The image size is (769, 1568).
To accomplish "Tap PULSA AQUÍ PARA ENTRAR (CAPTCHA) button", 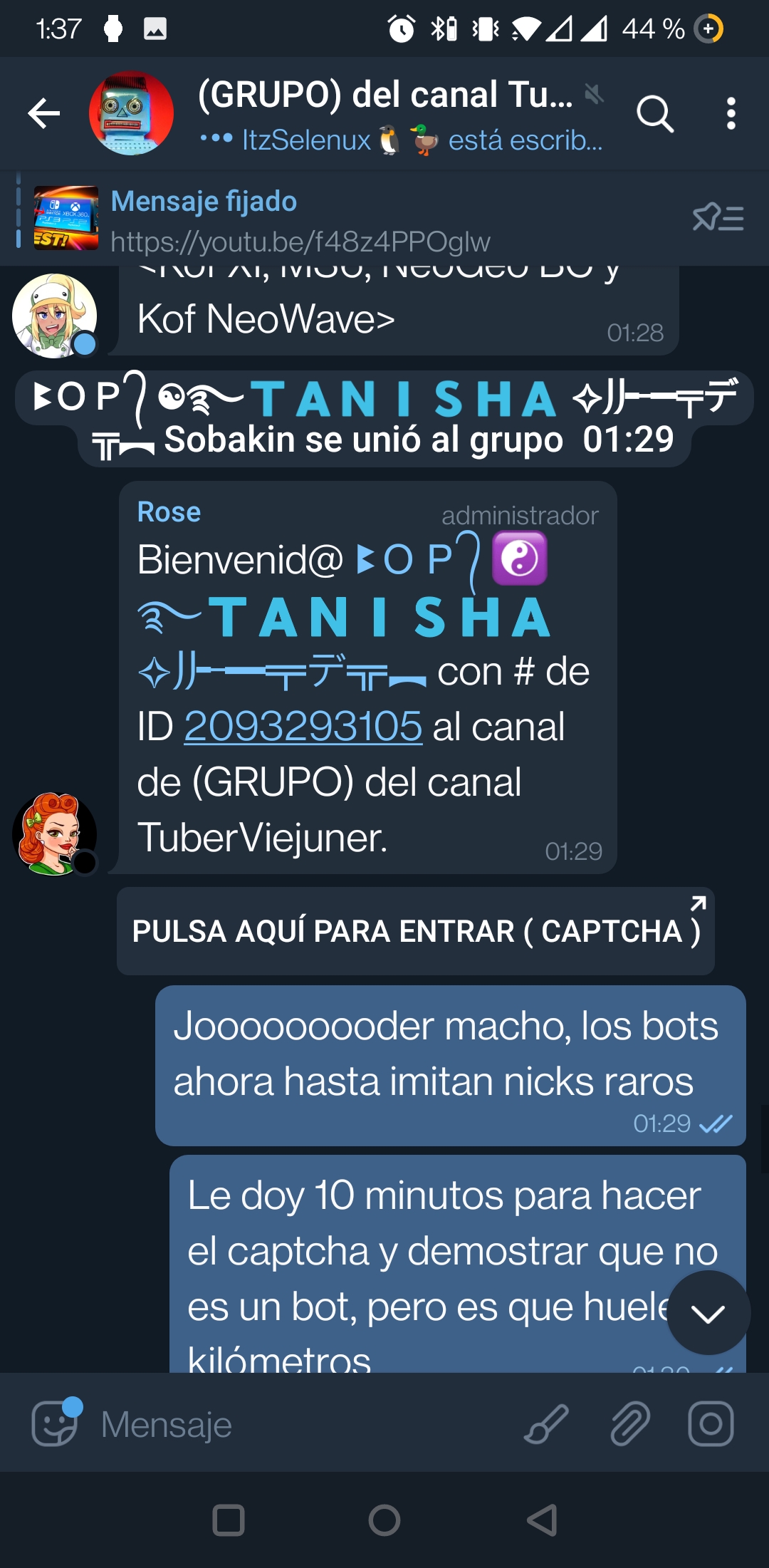I will click(416, 931).
